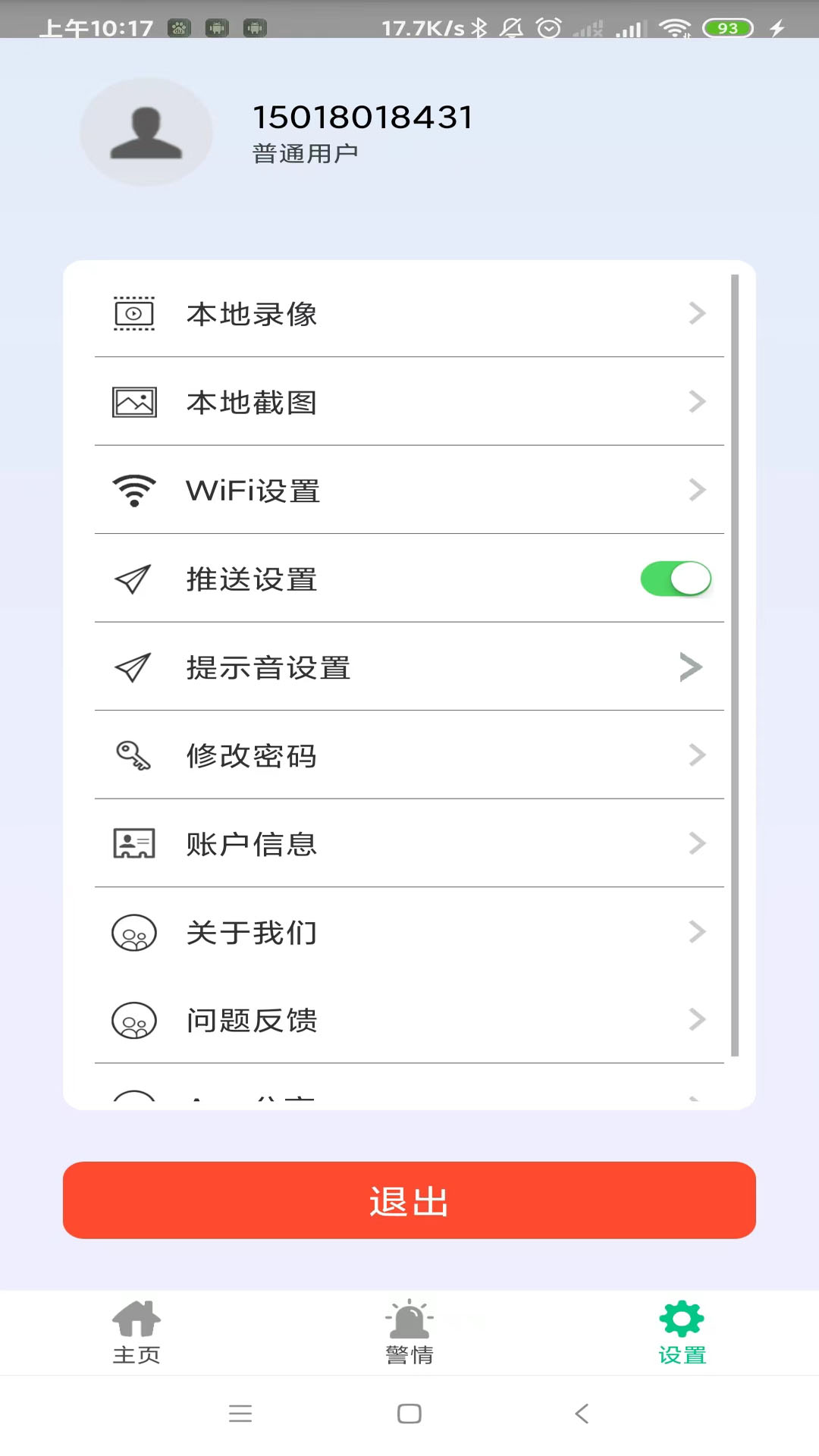Image resolution: width=819 pixels, height=1456 pixels.
Task: Click the 提示音设置 sound alert icon
Action: (x=133, y=667)
